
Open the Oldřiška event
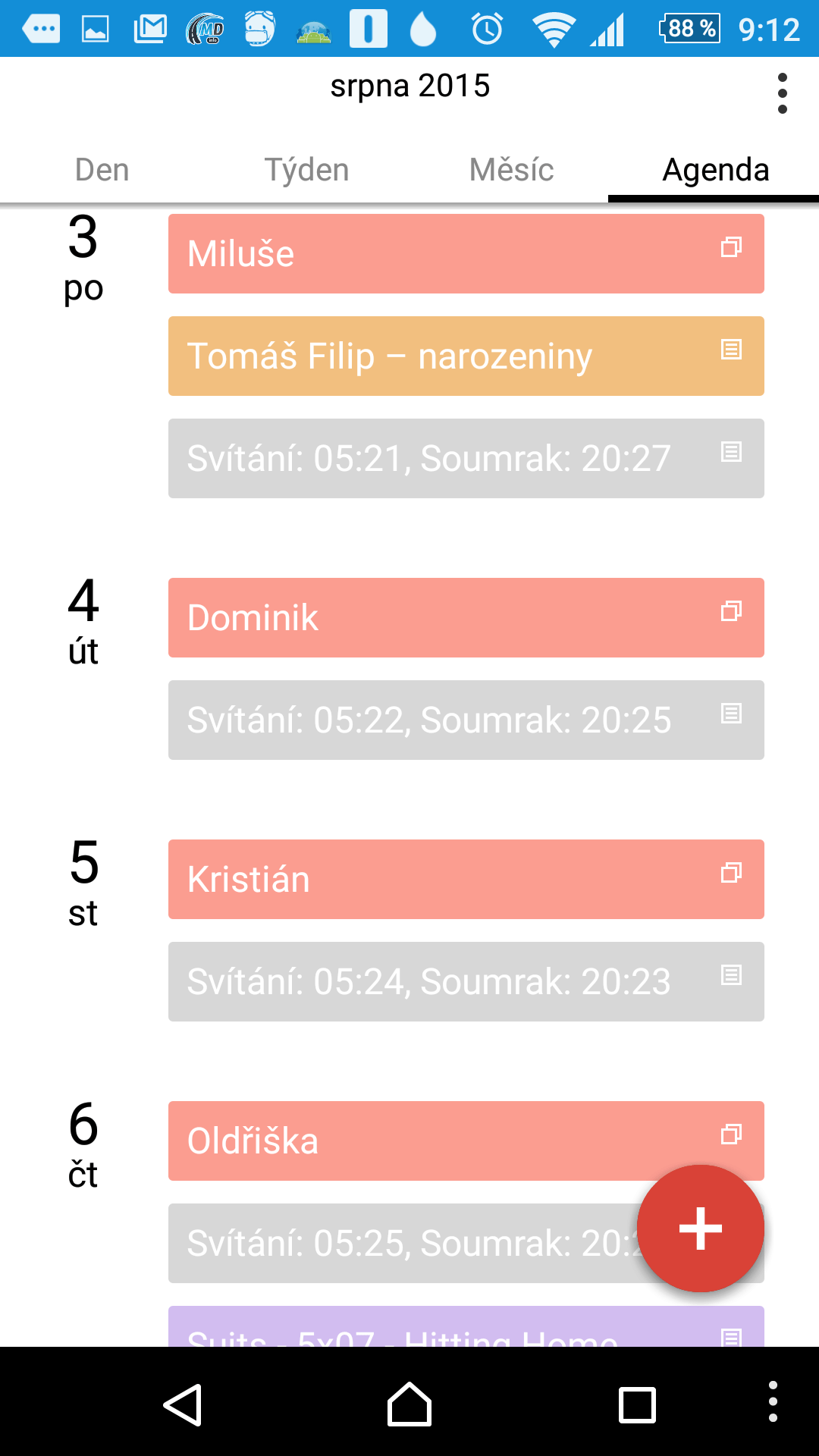click(x=466, y=1141)
